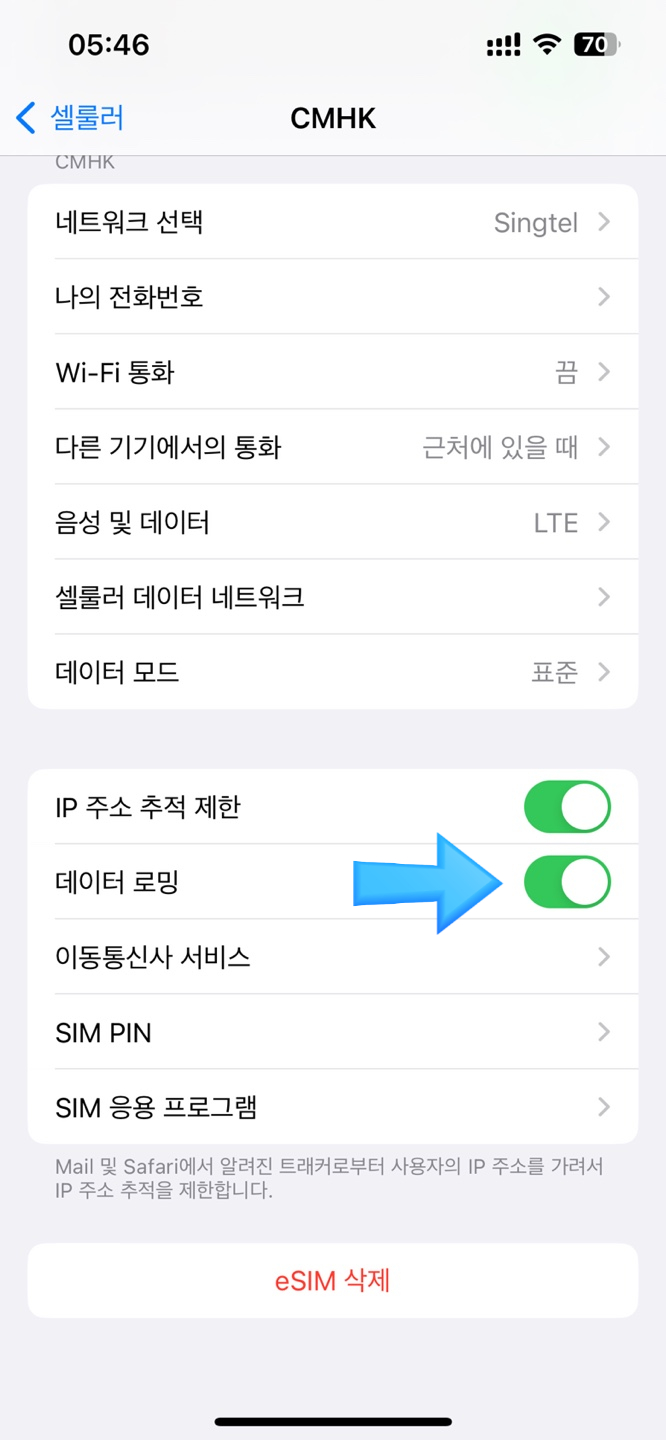This screenshot has height=1440, width=666.
Task: Open 나의 전화번호 row
Action: 332,297
